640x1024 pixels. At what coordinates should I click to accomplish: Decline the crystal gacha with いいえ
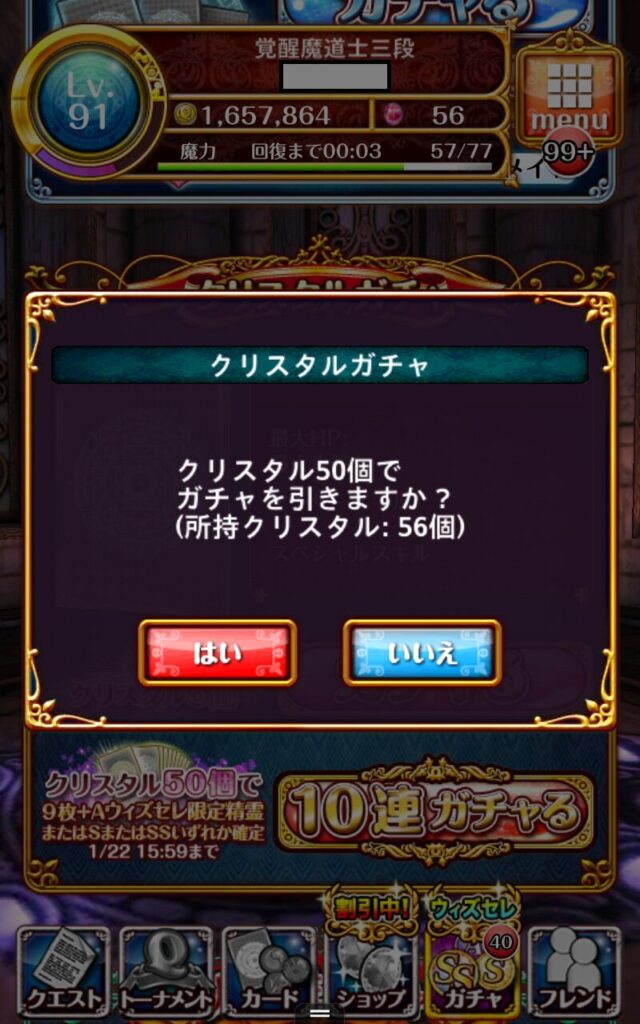point(422,653)
